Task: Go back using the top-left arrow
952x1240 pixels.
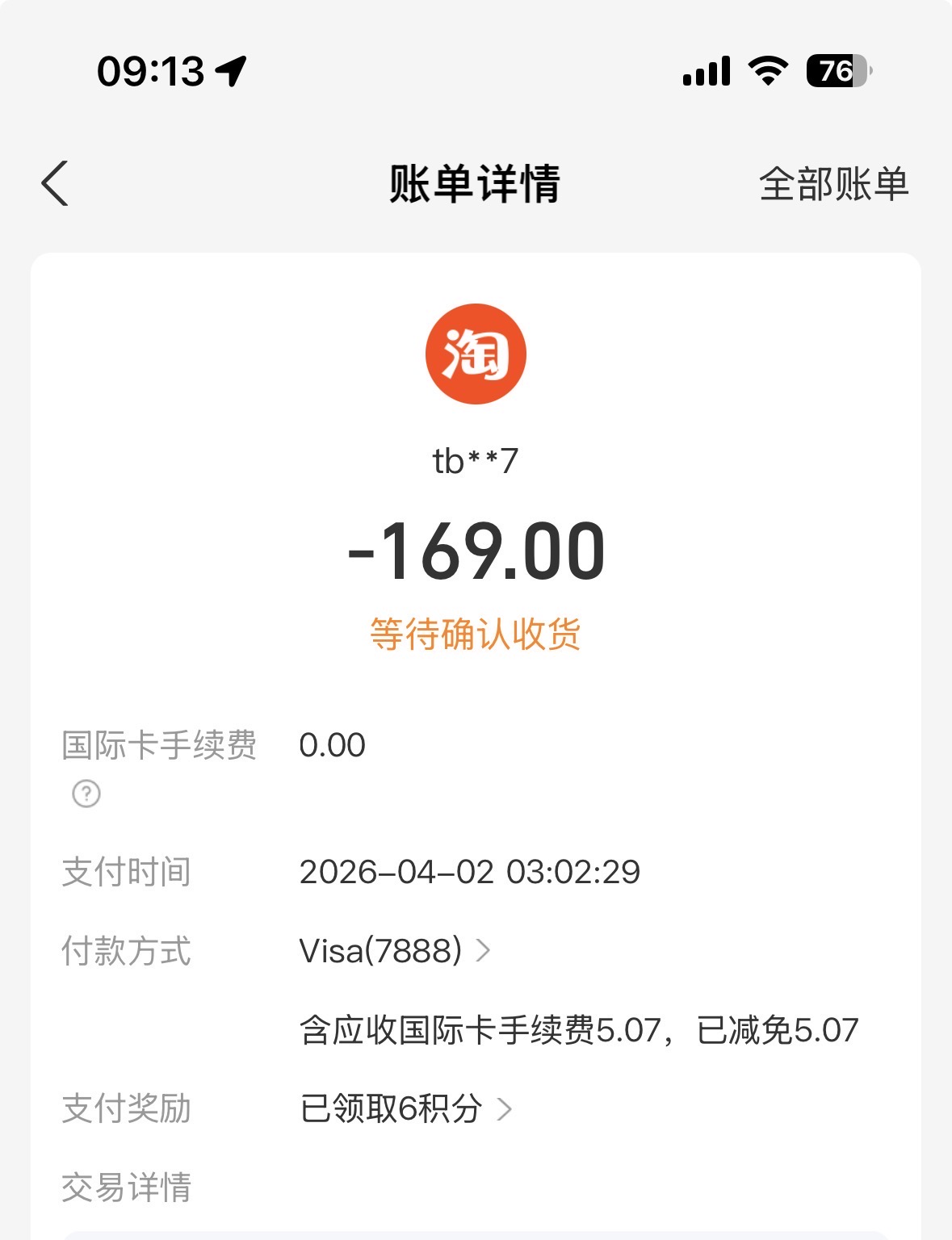Action: tap(55, 184)
